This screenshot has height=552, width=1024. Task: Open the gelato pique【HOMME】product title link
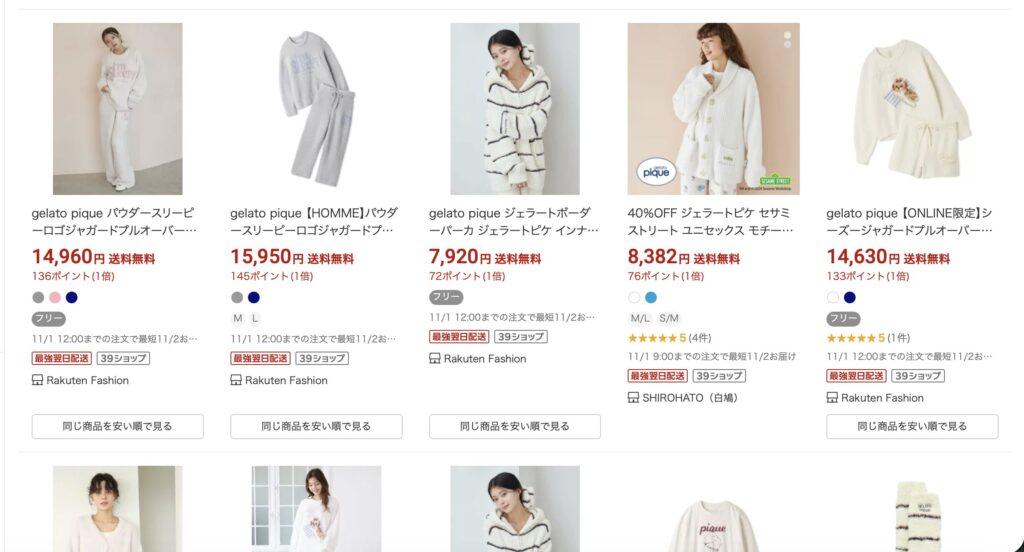(313, 221)
